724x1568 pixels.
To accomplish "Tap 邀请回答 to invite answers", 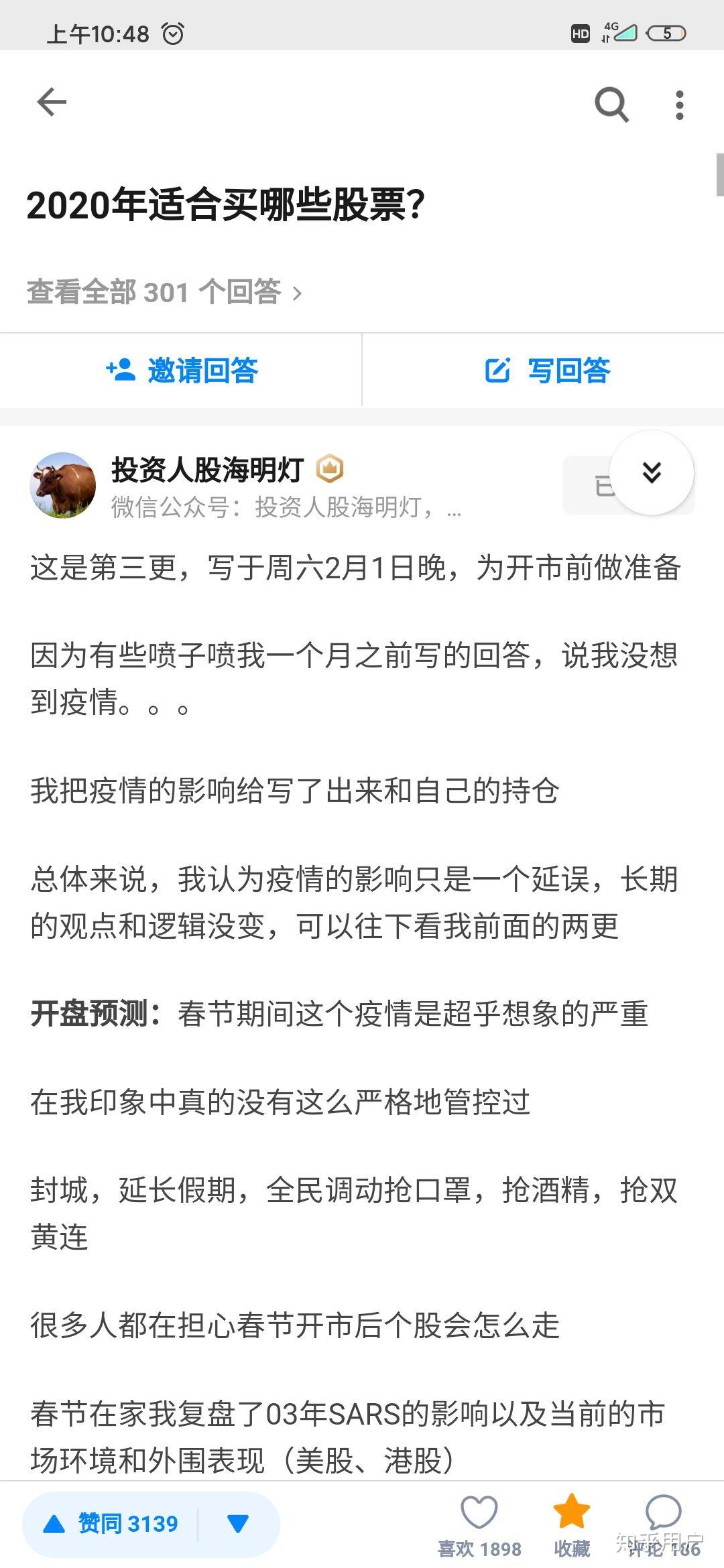I will [x=182, y=371].
